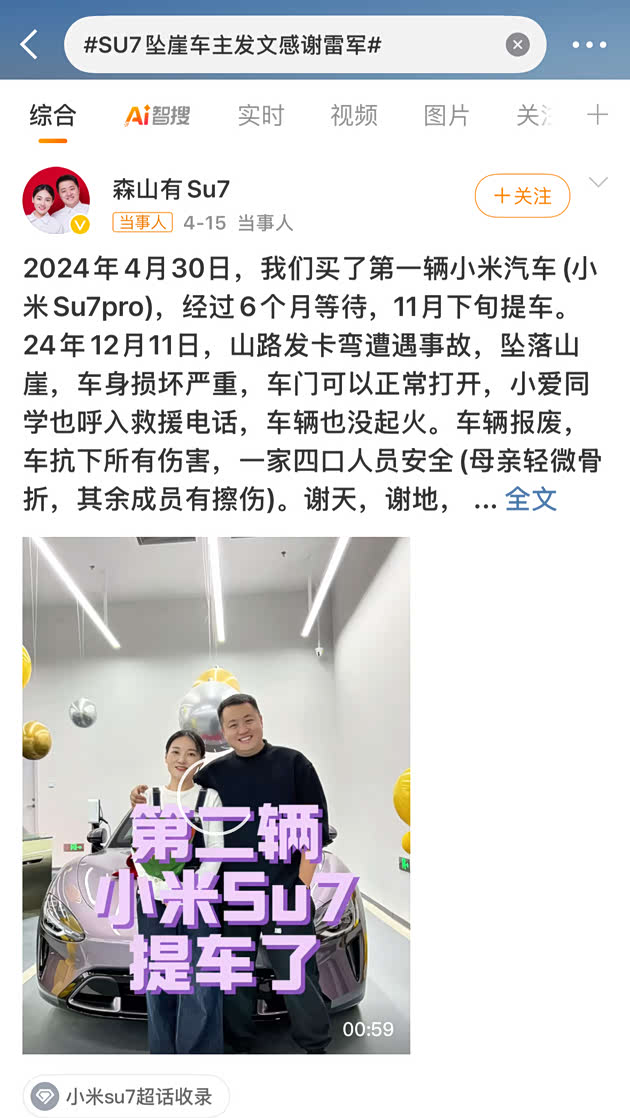
Task: Play the 第二辆小米Su7提车了 video
Action: tap(216, 795)
